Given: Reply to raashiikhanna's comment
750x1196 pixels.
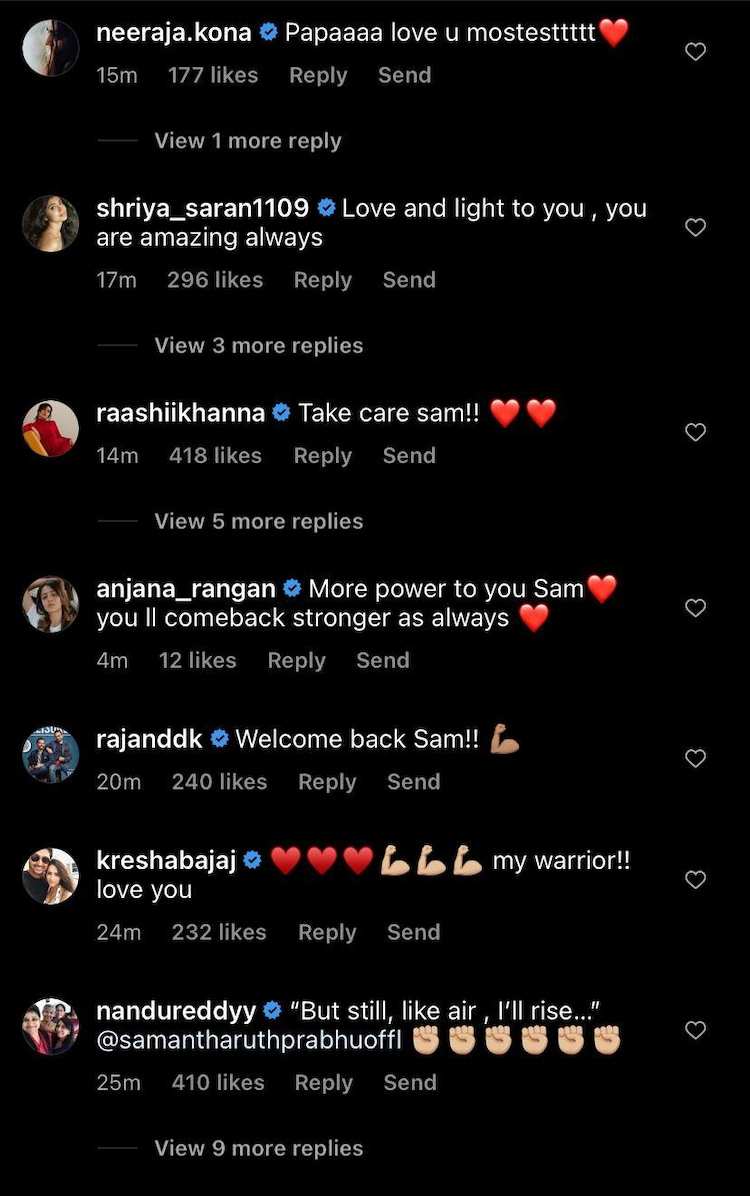Looking at the screenshot, I should coord(322,455).
